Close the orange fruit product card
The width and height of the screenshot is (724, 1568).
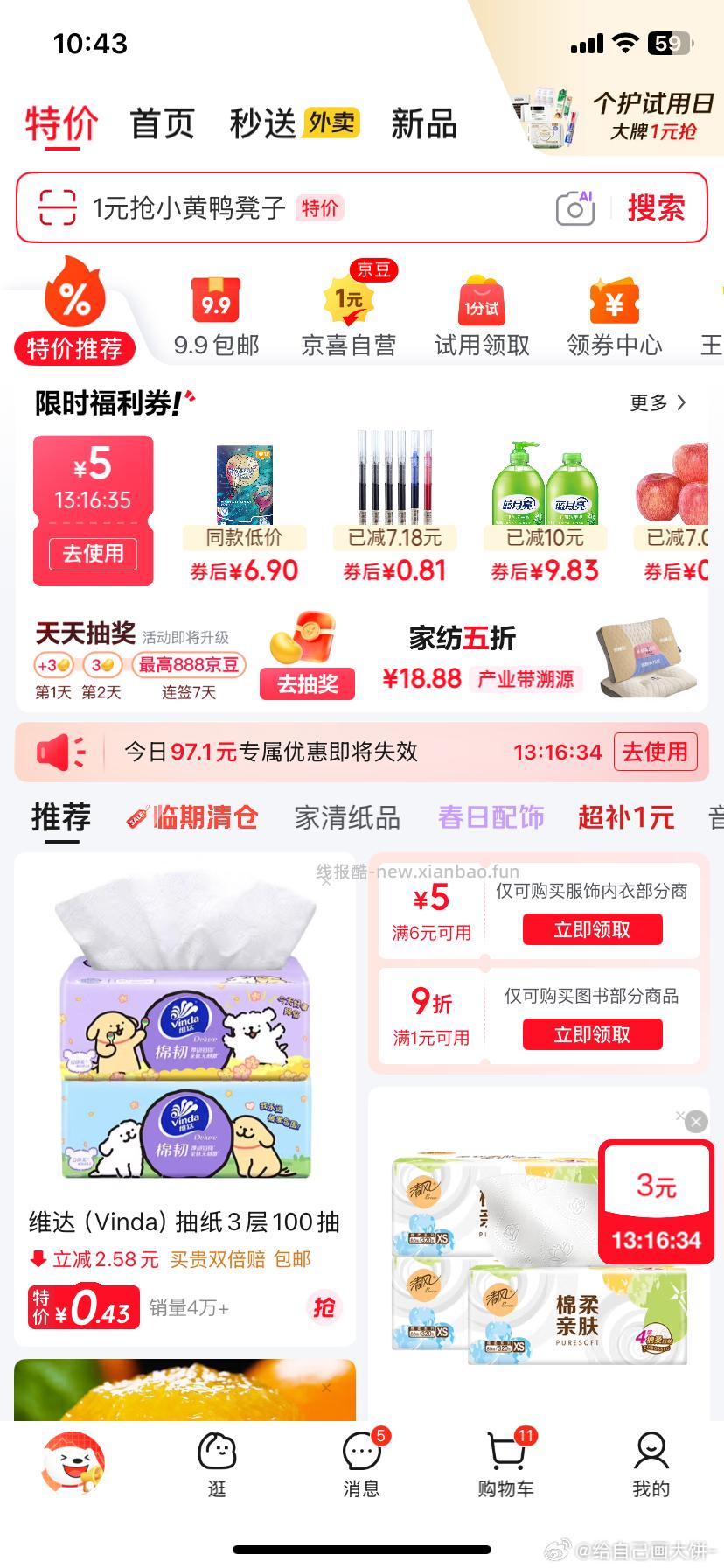click(x=324, y=1388)
